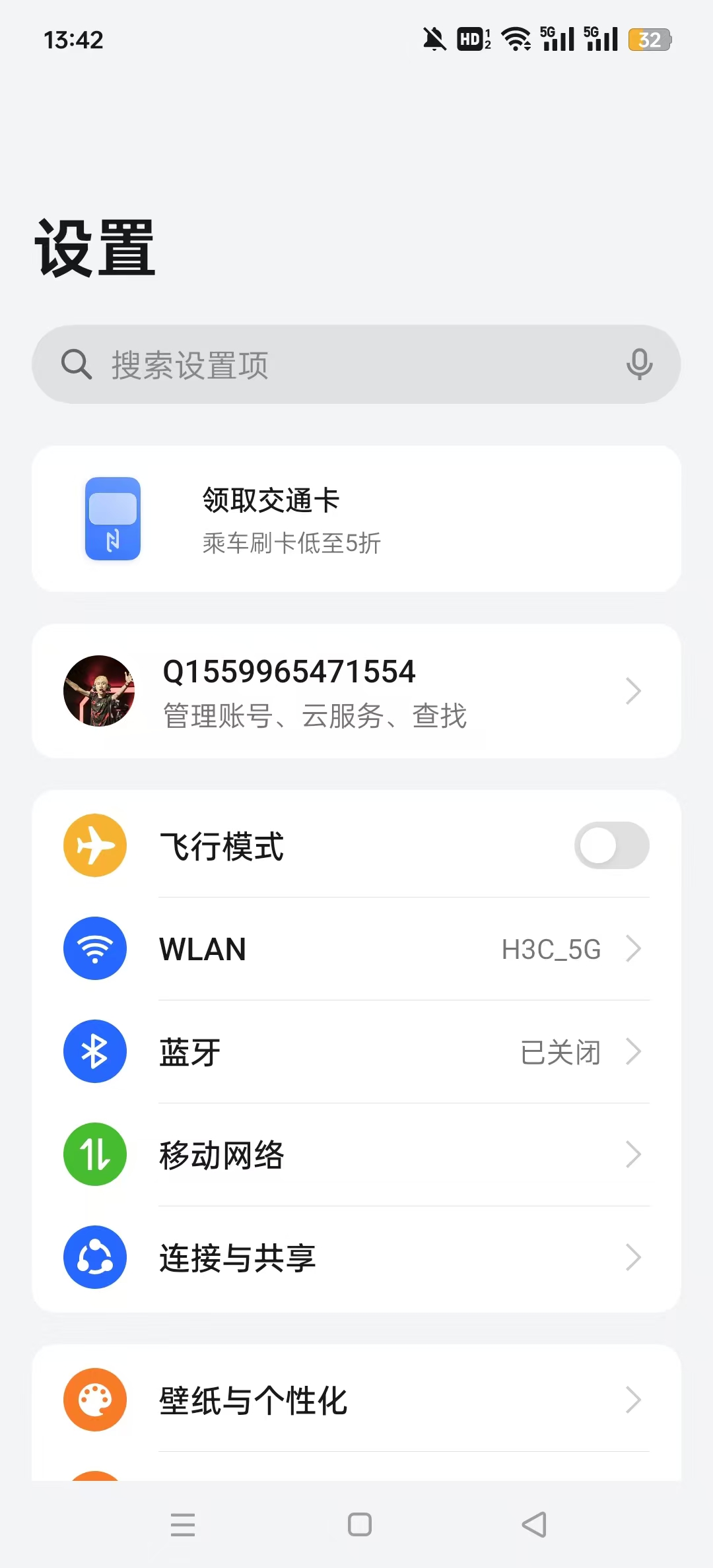Start voice search with the microphone icon
713x1568 pixels.
639,364
